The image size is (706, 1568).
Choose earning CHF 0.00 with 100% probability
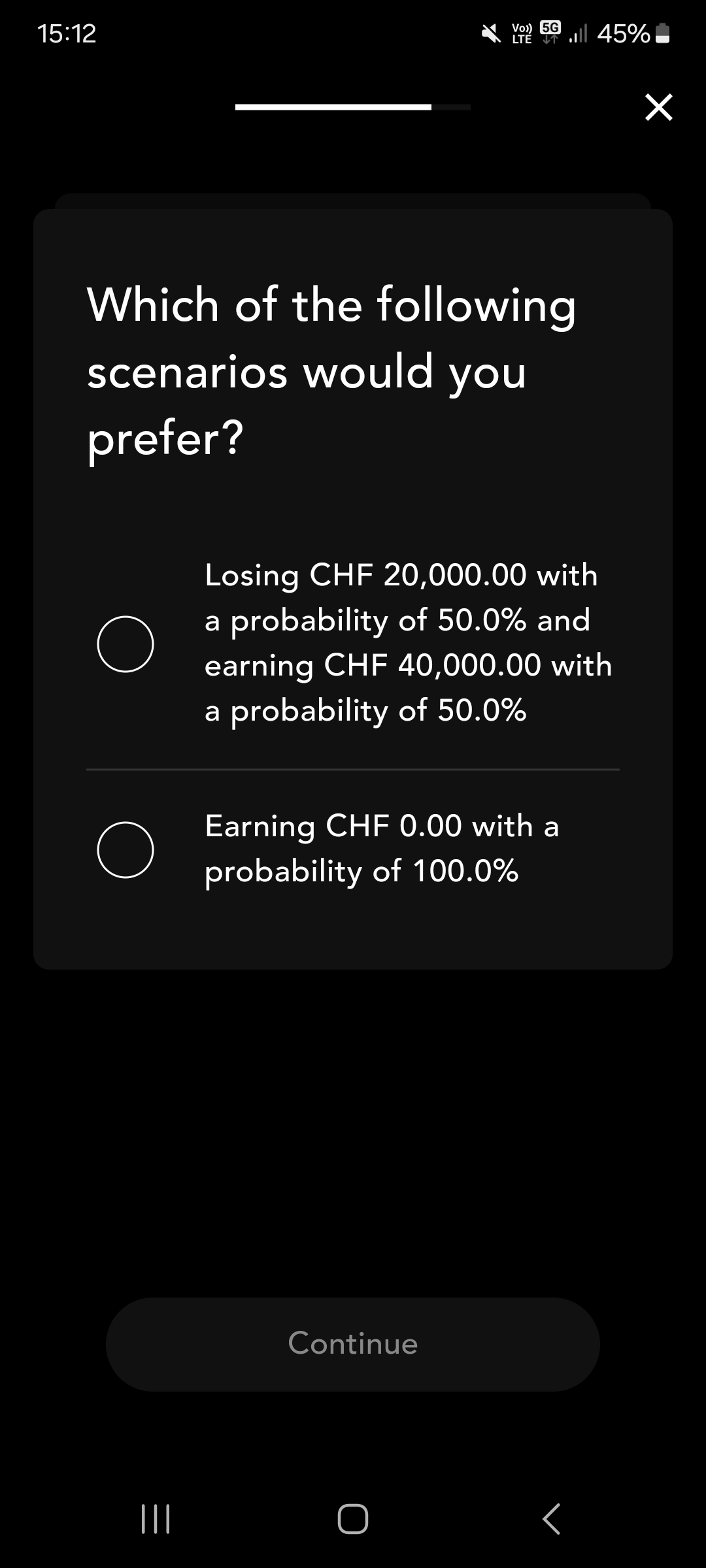(x=126, y=849)
